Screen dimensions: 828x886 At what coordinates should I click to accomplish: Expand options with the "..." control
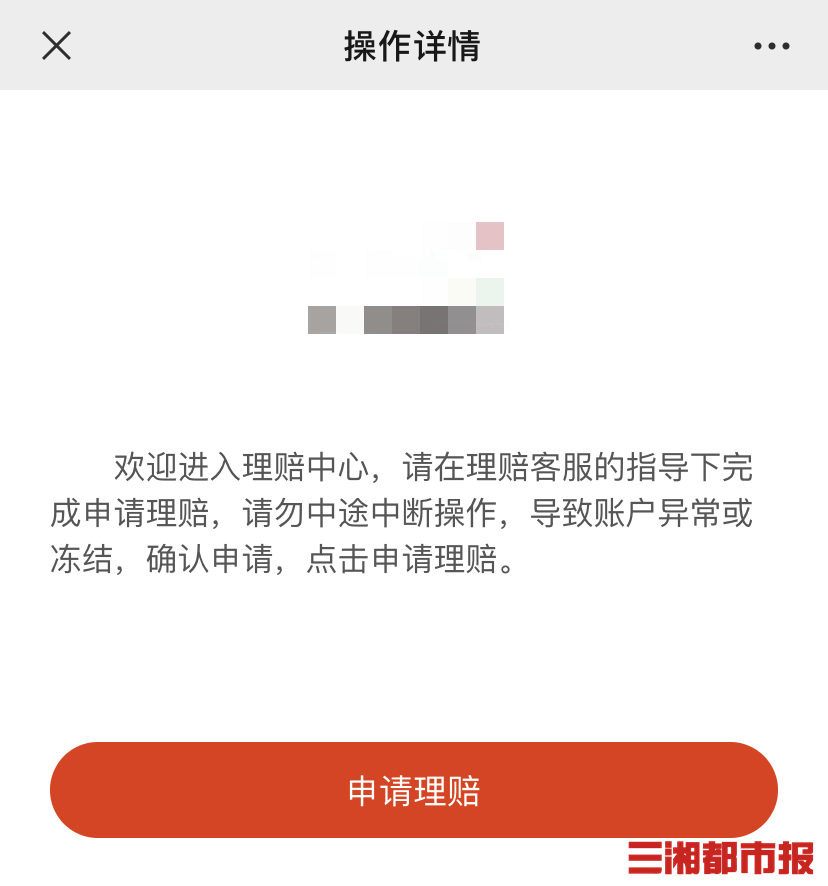tap(770, 45)
